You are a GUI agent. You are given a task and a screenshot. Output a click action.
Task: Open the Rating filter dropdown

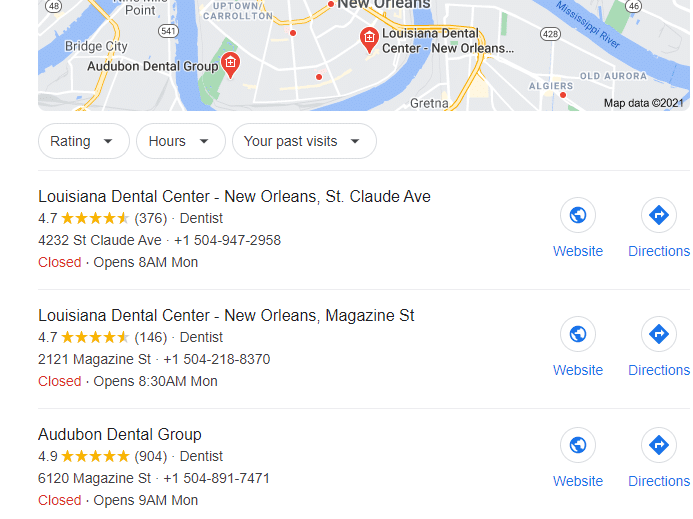[x=83, y=141]
